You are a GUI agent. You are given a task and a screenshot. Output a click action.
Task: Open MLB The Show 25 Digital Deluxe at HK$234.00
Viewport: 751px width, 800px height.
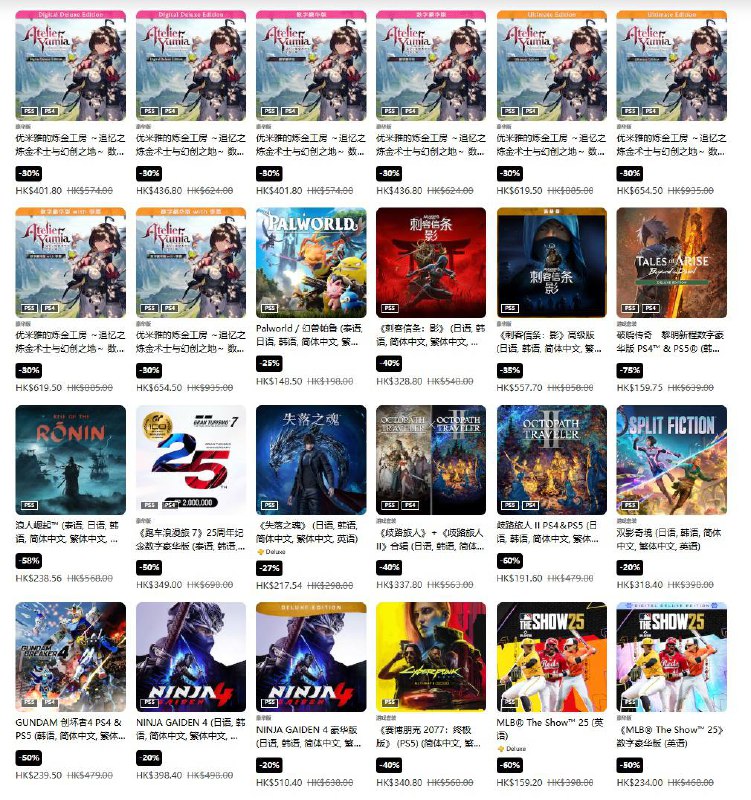671,656
